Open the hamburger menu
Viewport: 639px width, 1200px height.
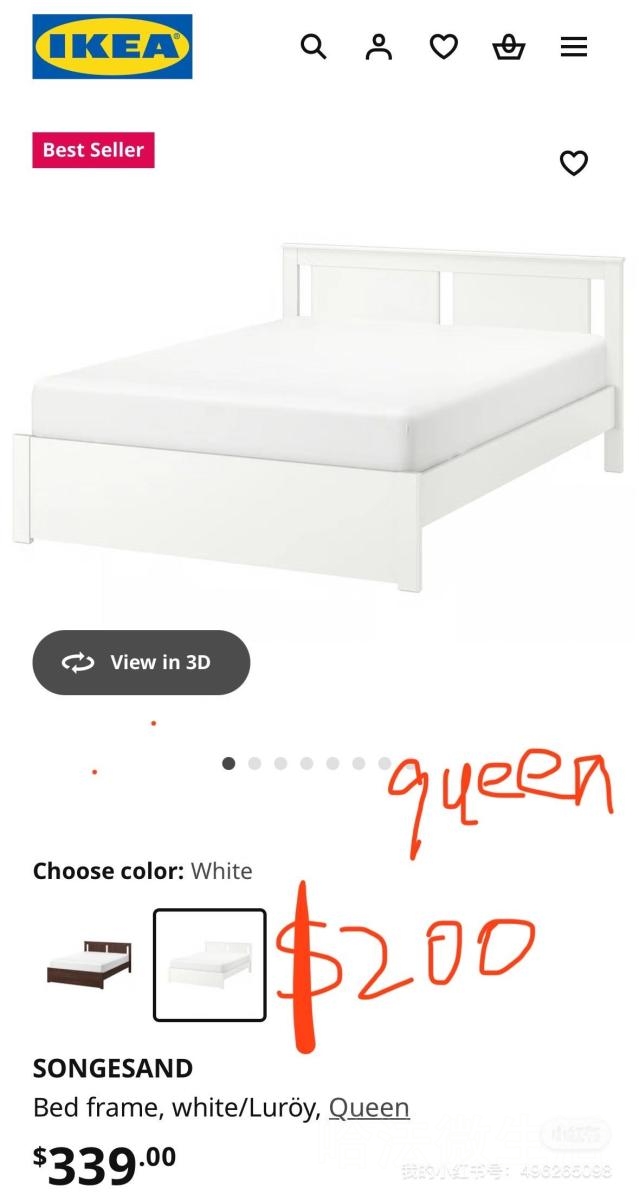tap(573, 47)
